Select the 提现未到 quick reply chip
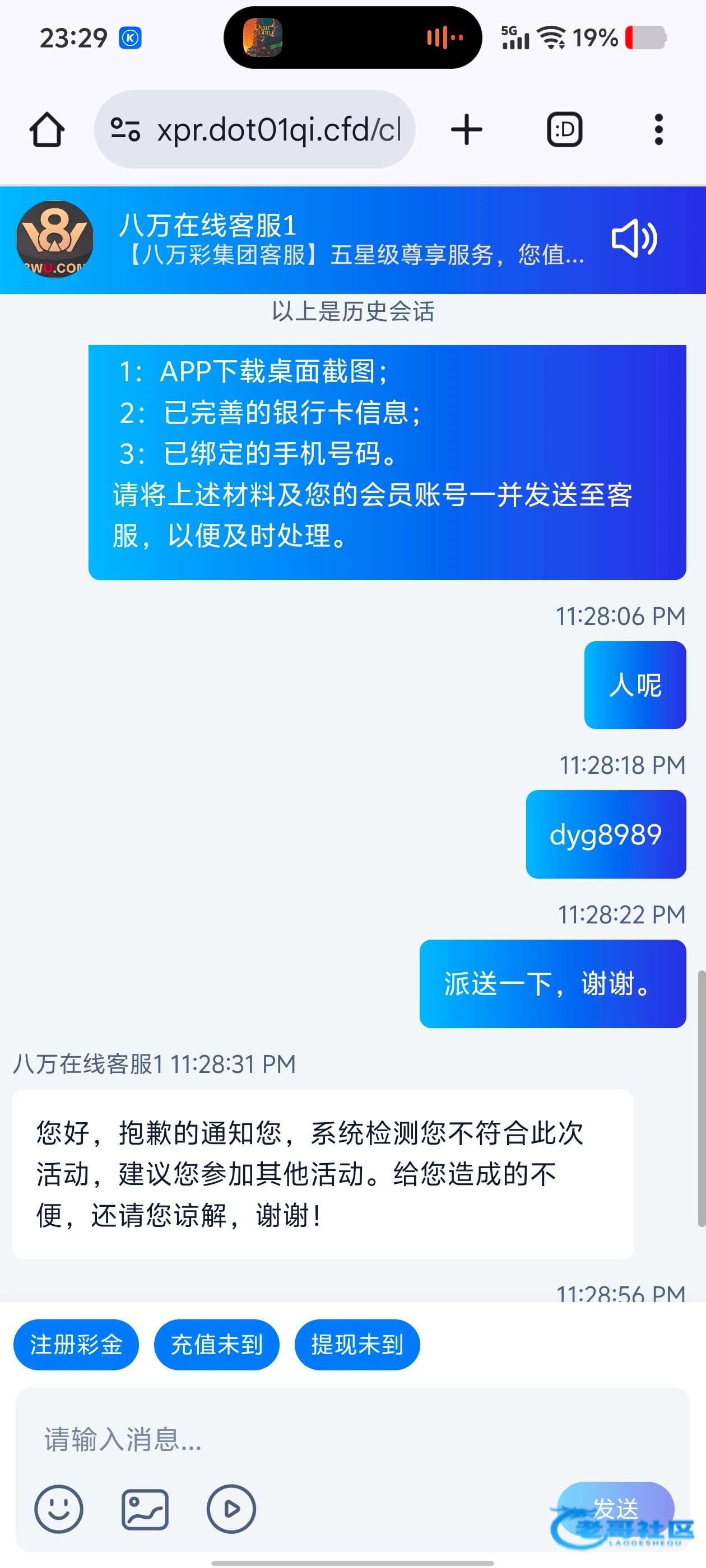 point(357,1345)
